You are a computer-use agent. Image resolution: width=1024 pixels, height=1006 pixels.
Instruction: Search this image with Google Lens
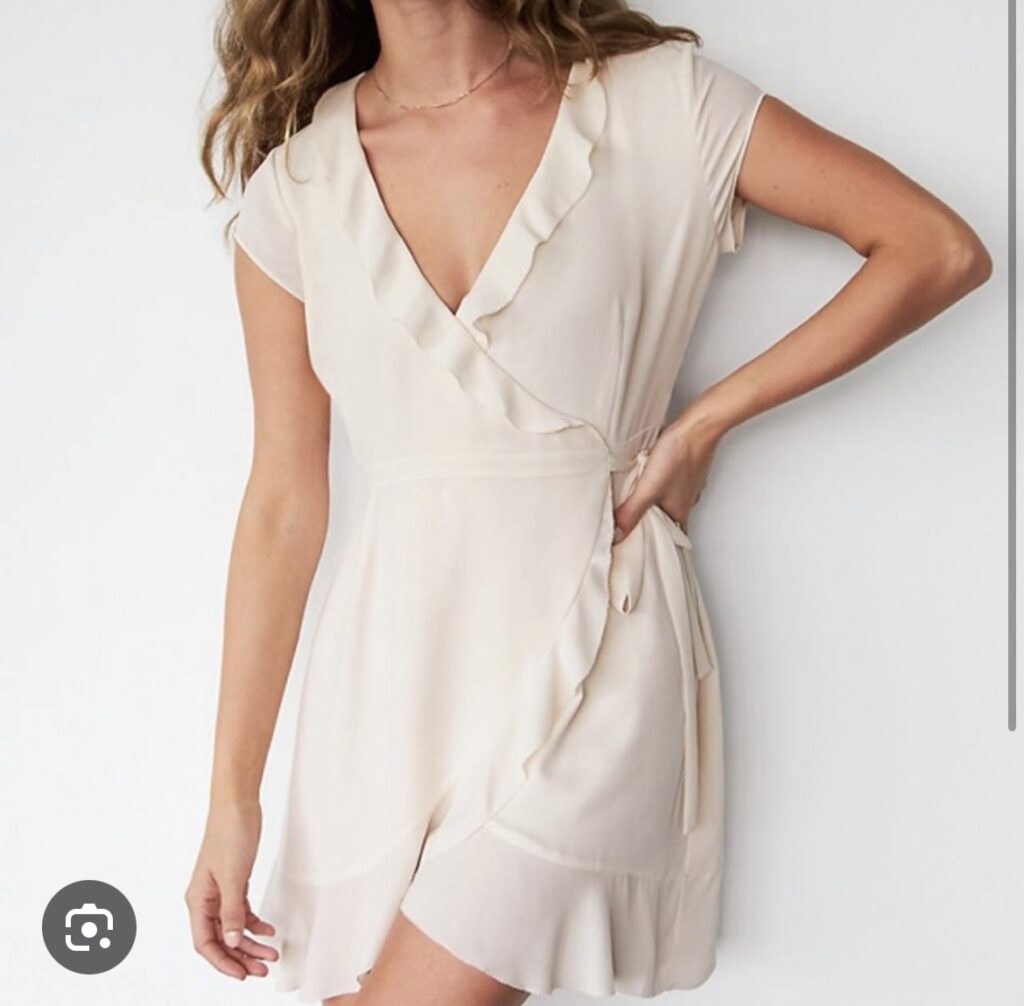click(89, 927)
